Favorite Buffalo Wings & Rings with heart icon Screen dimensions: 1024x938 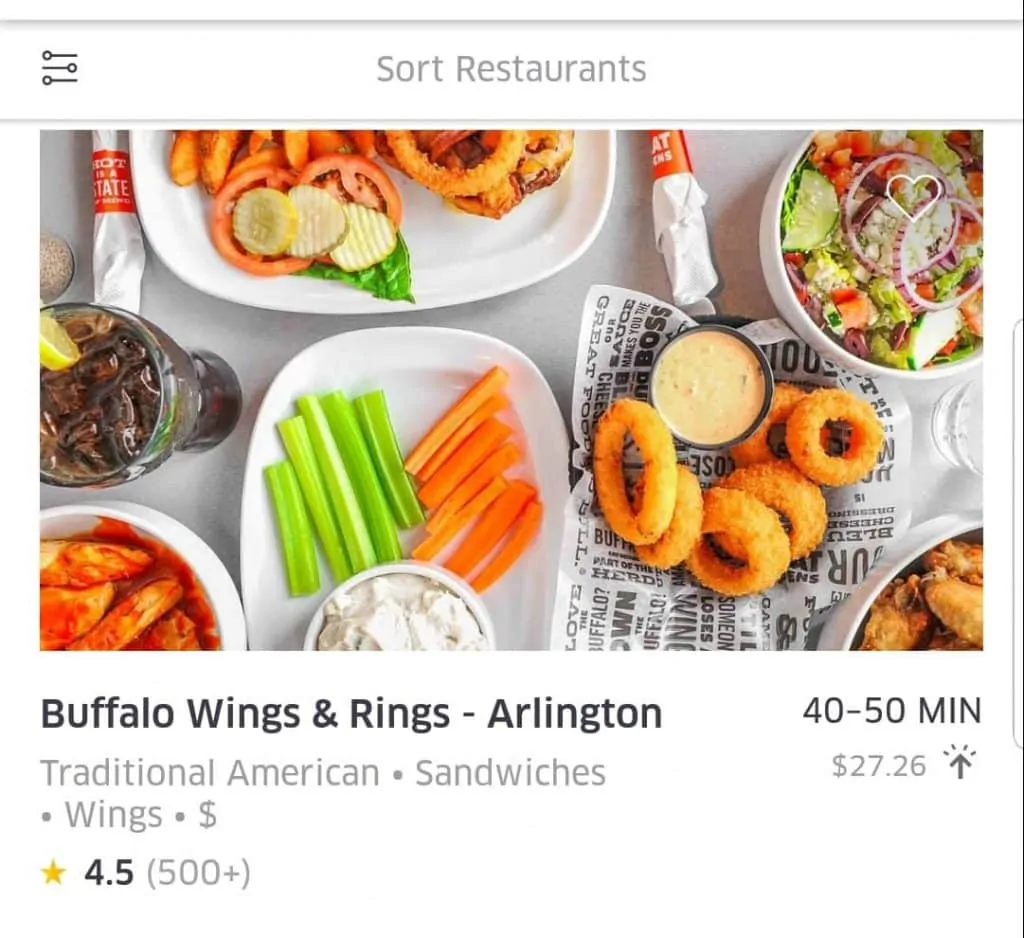916,197
